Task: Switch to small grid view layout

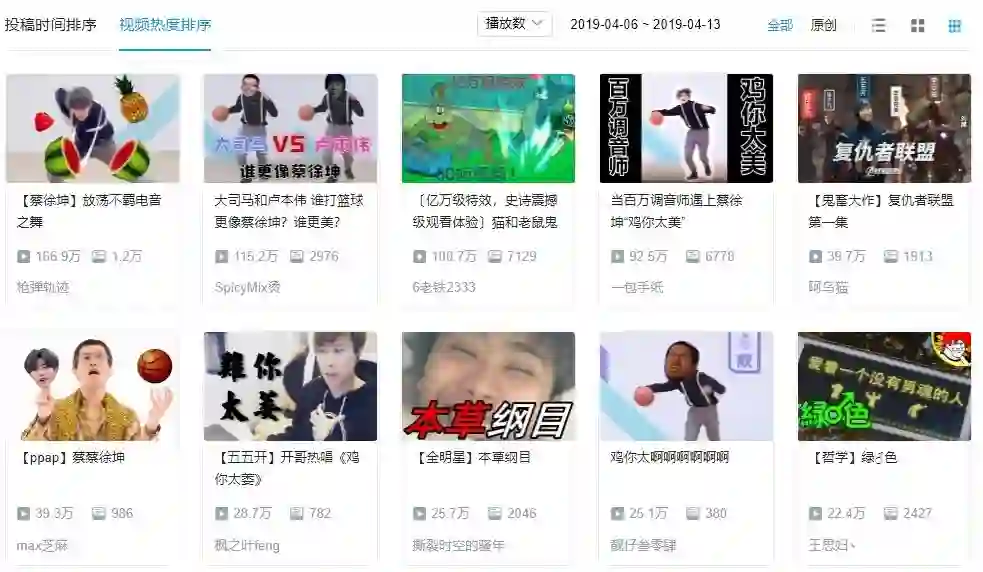Action: pos(955,26)
